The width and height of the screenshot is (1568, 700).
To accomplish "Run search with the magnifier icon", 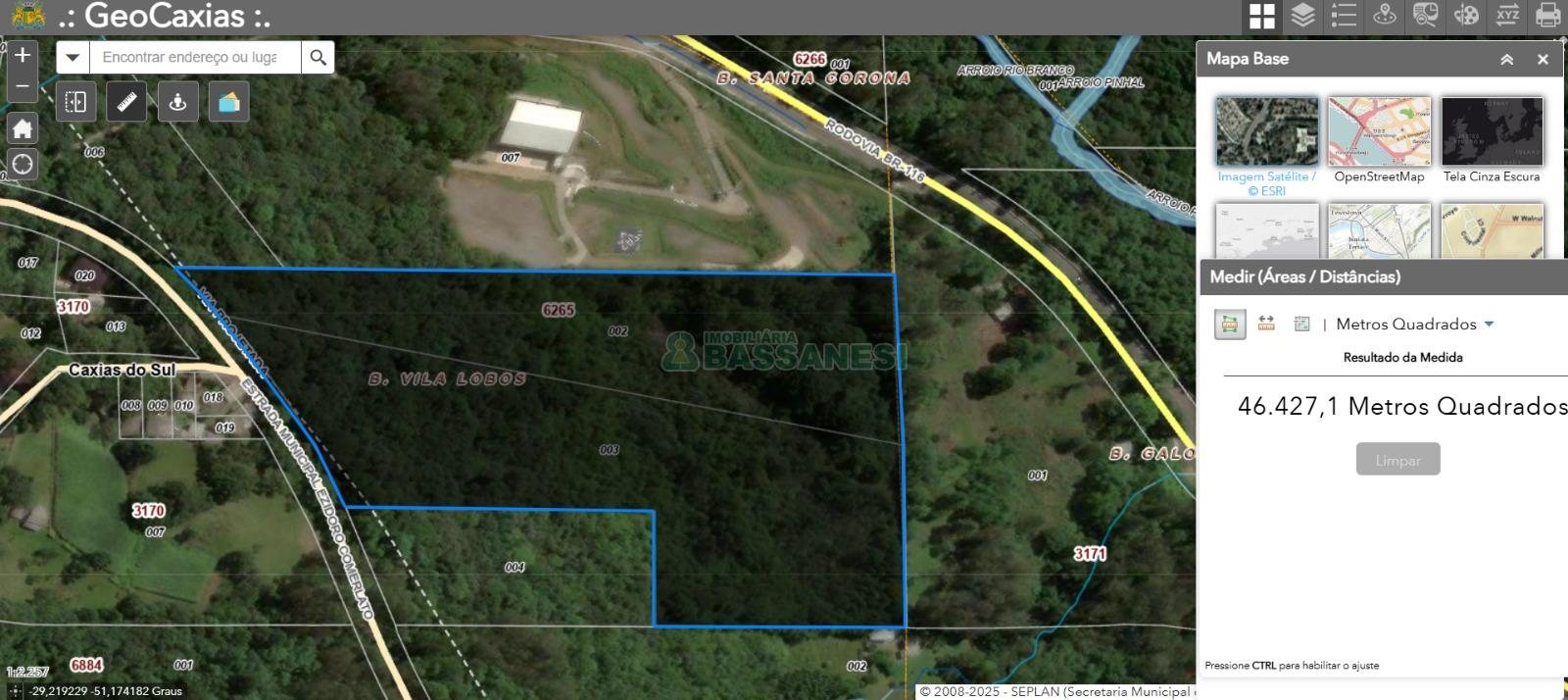I will (318, 58).
